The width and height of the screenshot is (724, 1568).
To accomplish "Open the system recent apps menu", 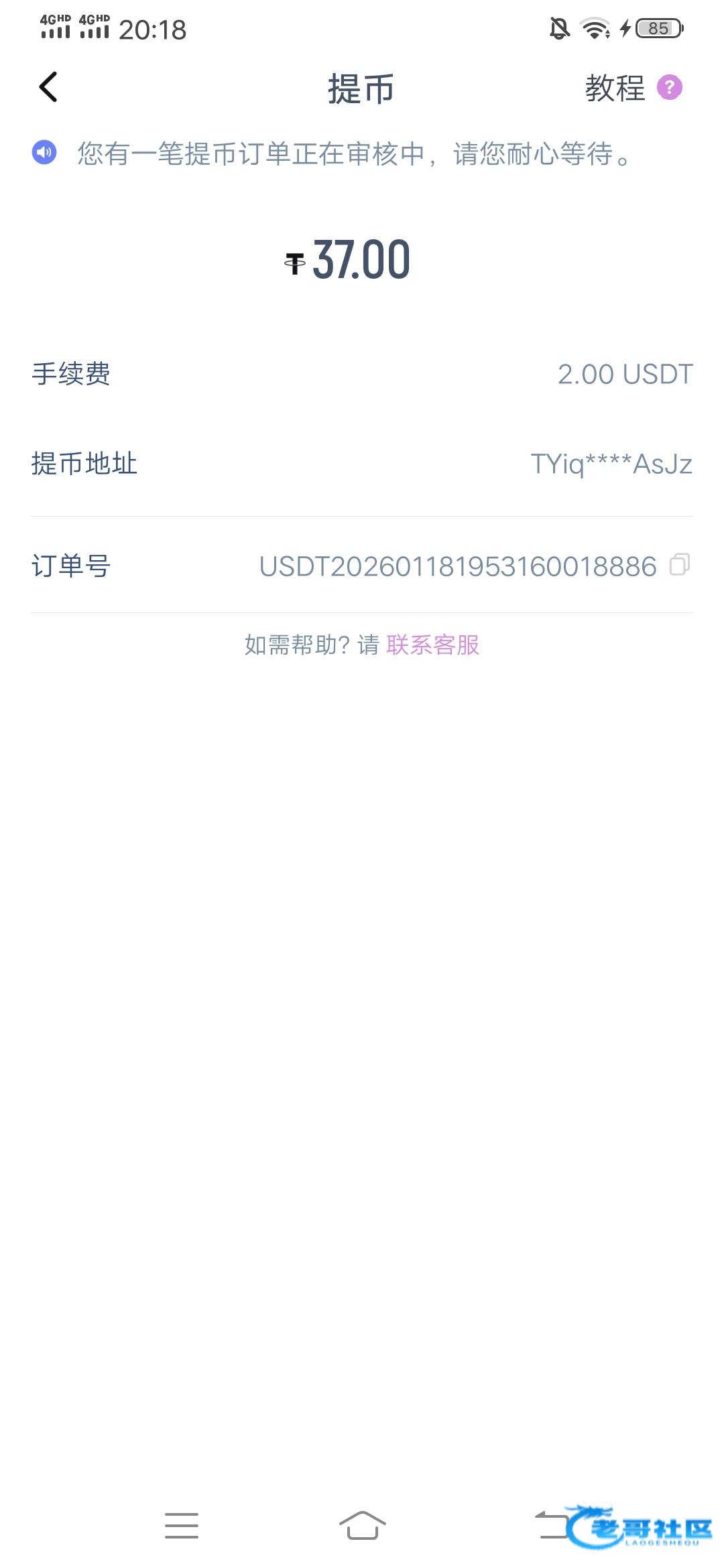I will click(x=182, y=1525).
